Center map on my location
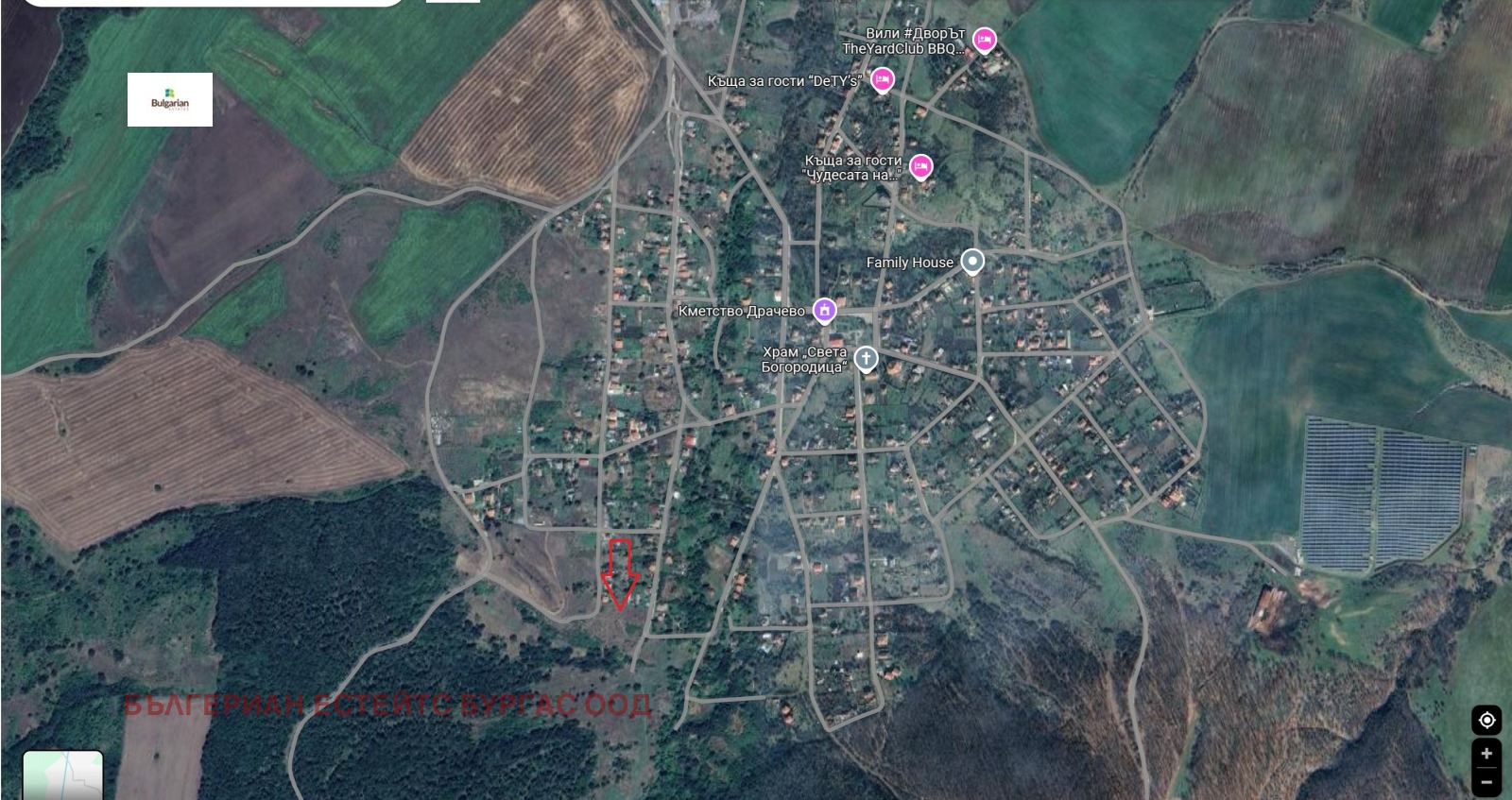The width and height of the screenshot is (1512, 800). click(1486, 720)
